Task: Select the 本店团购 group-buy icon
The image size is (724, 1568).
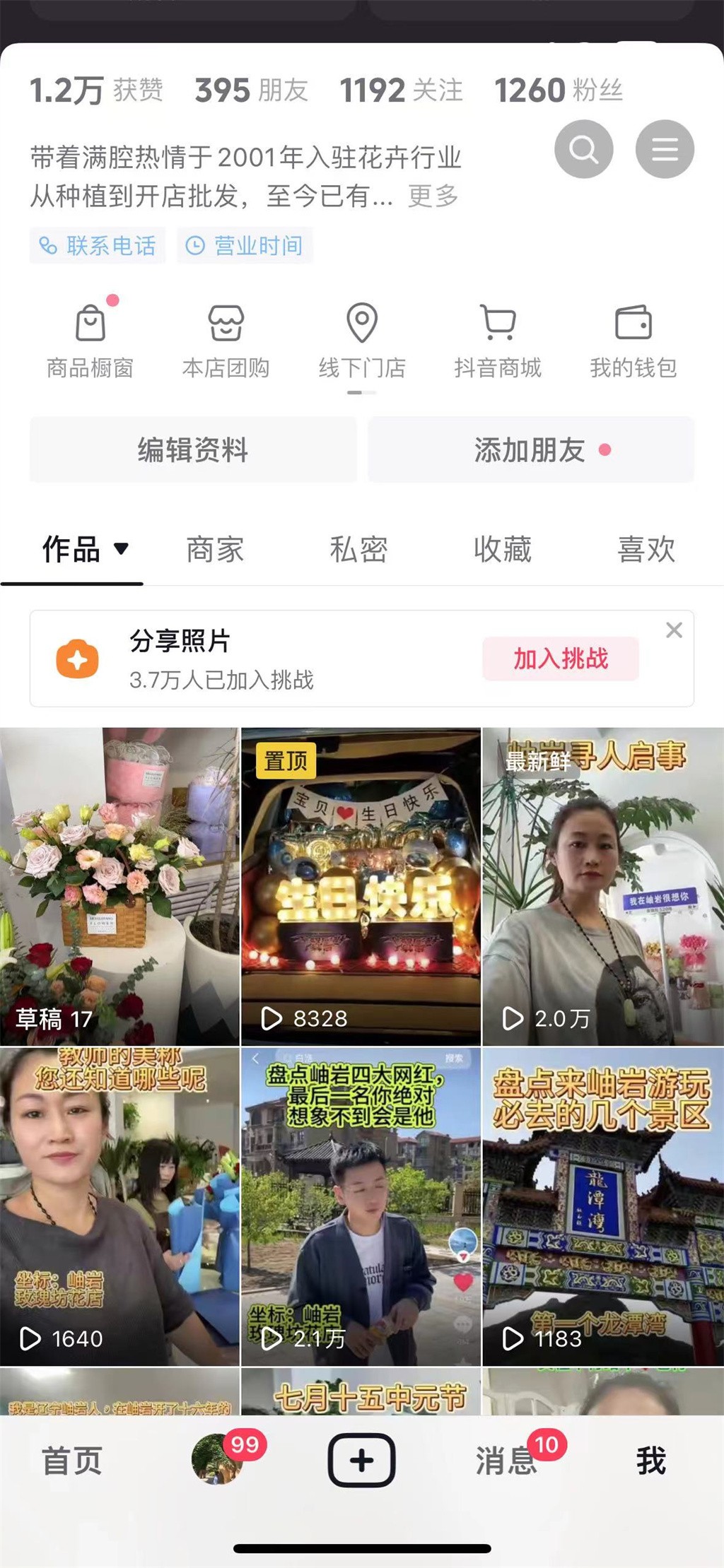Action: [226, 327]
